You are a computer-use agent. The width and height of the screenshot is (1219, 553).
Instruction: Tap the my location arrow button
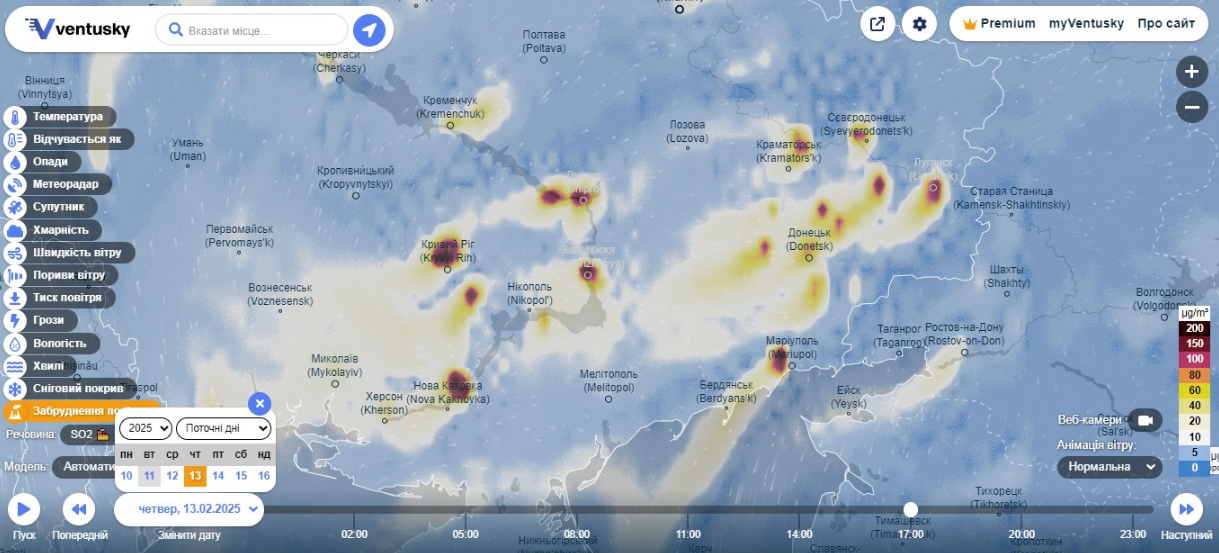click(369, 30)
